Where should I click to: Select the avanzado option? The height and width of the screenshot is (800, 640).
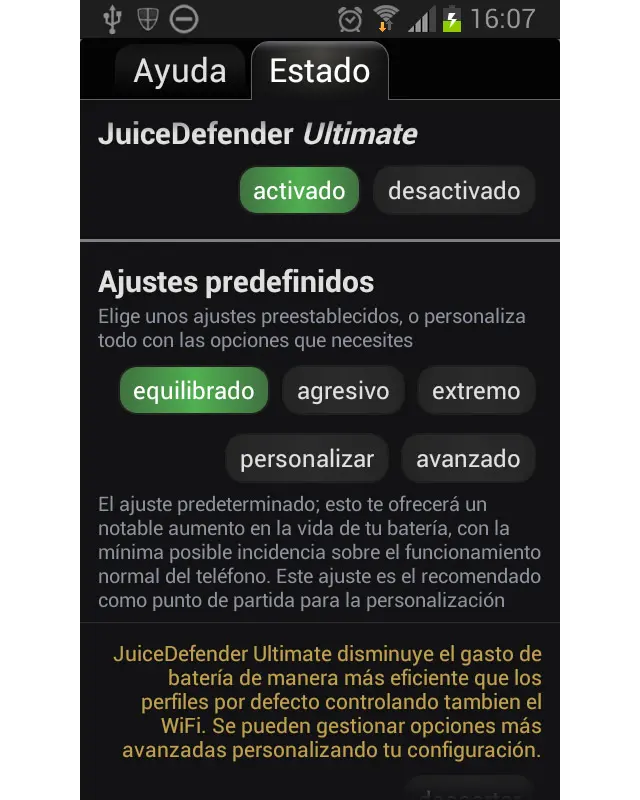(x=468, y=459)
